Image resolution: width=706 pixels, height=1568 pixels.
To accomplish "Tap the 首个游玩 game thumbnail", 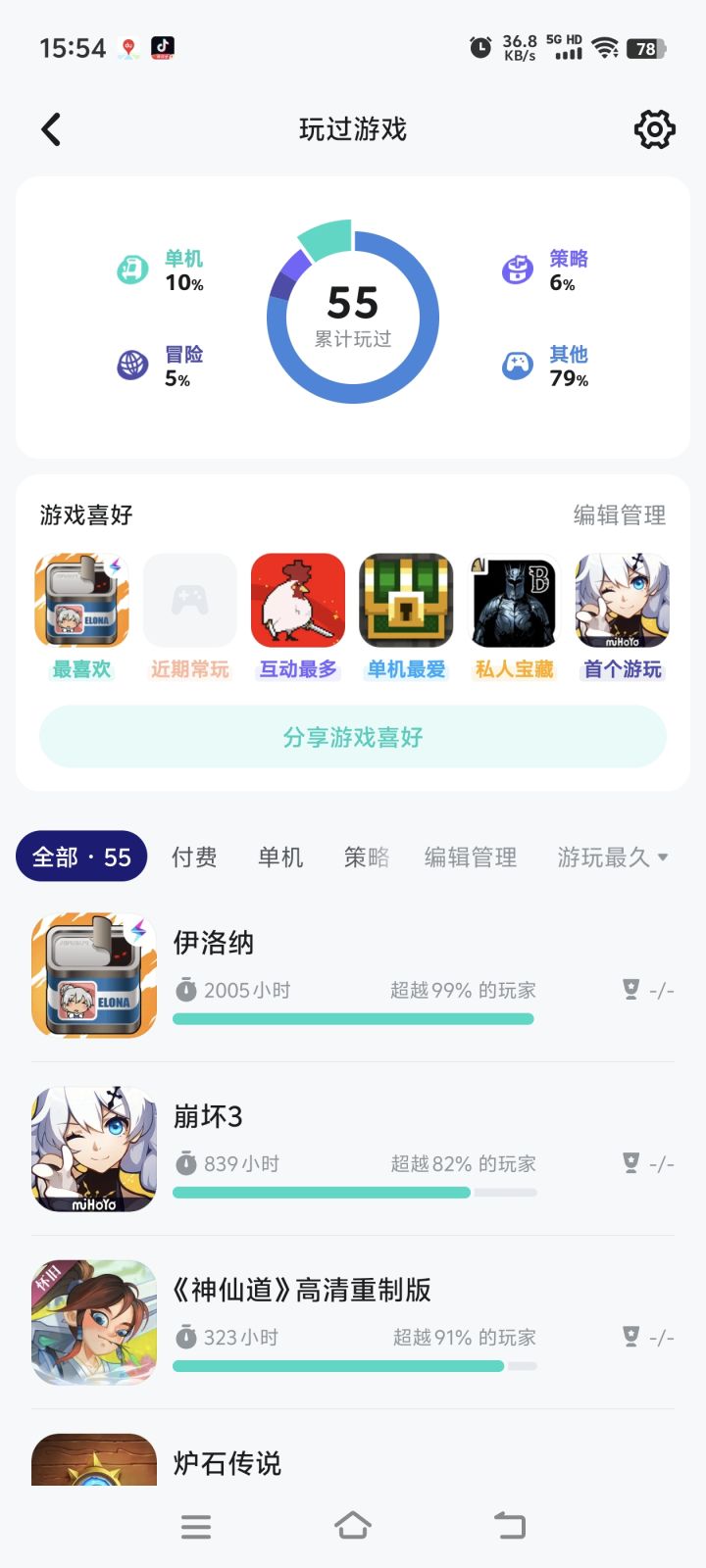I will pos(623,599).
